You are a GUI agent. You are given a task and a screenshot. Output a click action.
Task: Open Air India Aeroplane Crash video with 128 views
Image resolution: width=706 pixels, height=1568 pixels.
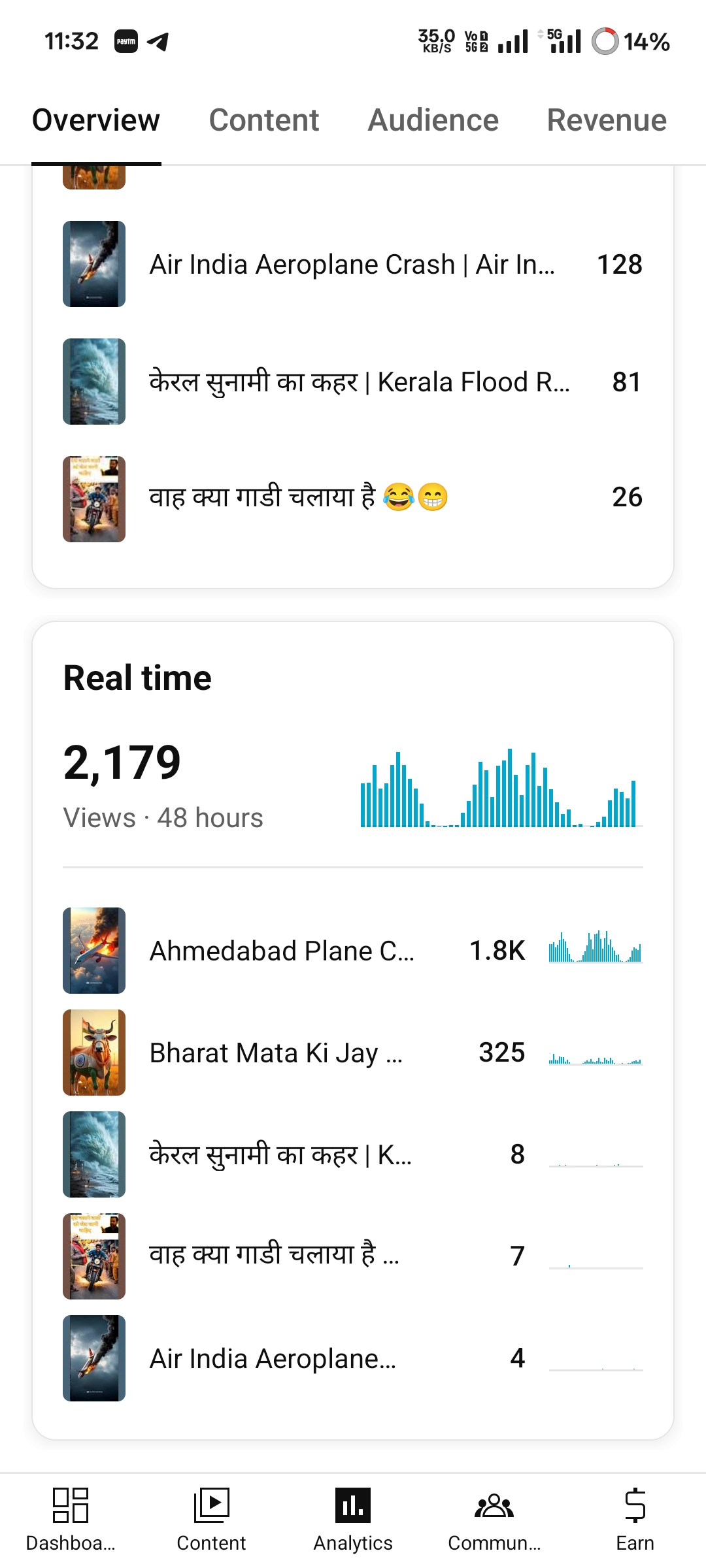[352, 265]
